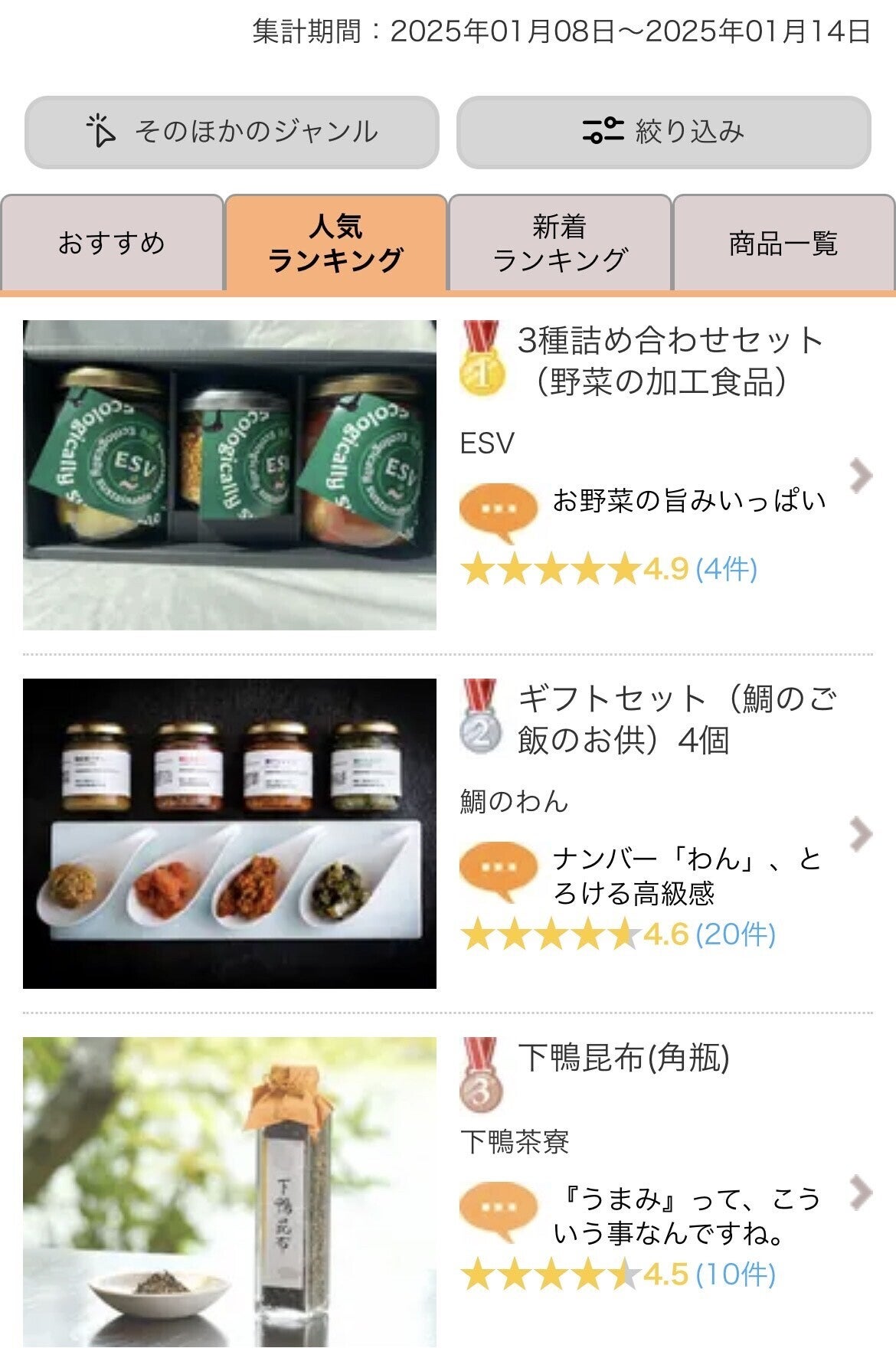Read the 10件 reviews for 下鴨茶寮
The width and height of the screenshot is (896, 1358).
736,1275
